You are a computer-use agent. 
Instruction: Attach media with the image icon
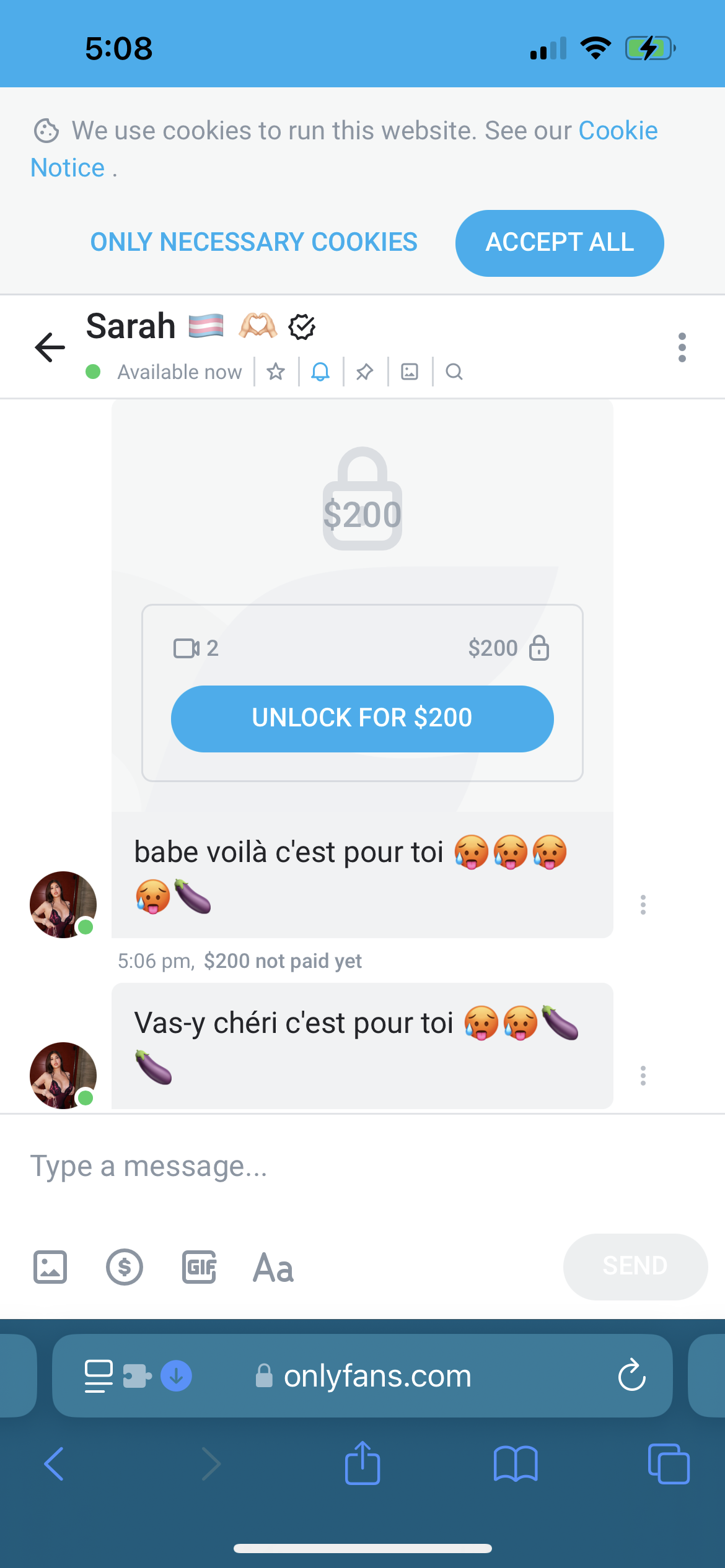point(50,1266)
